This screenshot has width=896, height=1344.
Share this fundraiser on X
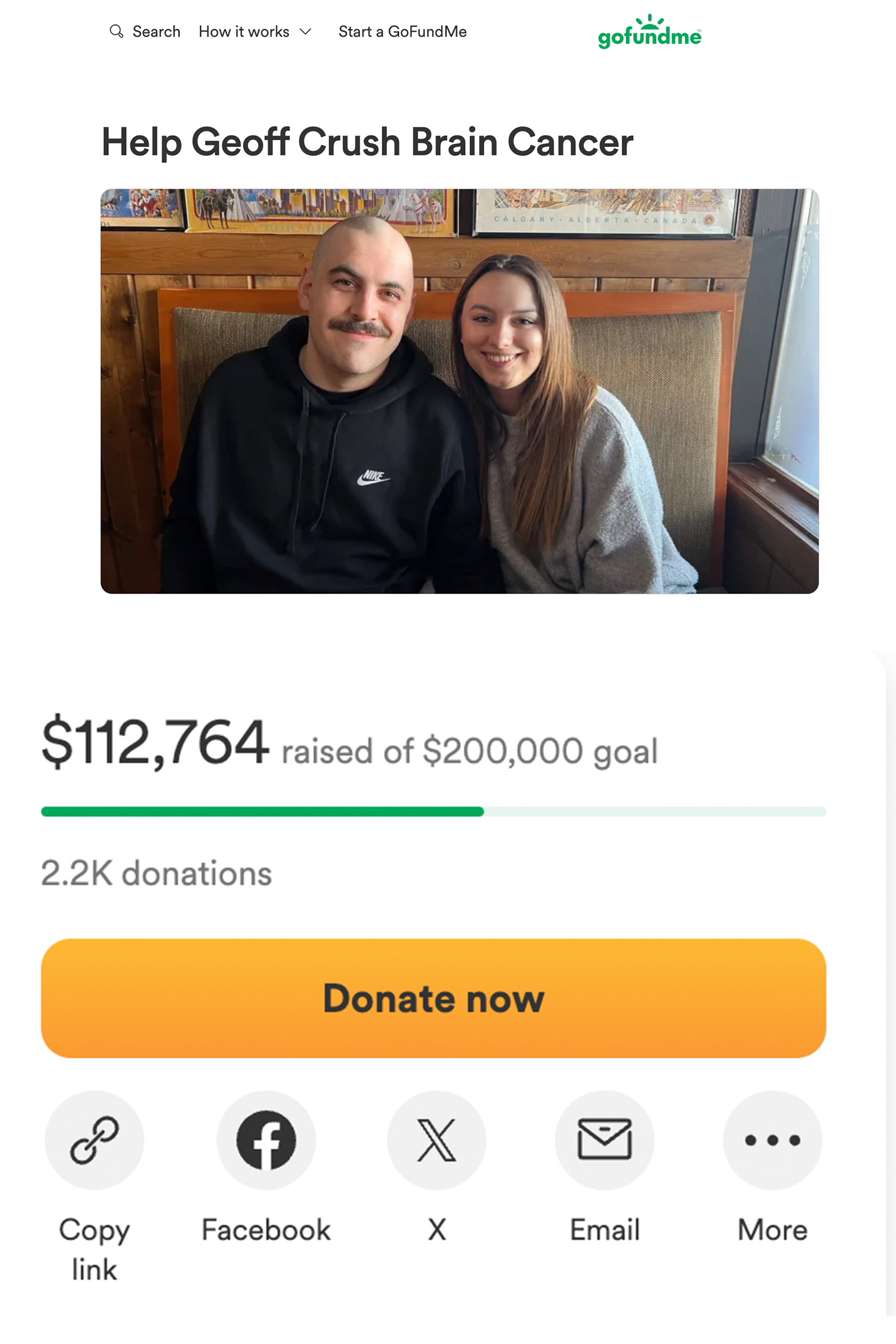(436, 1139)
